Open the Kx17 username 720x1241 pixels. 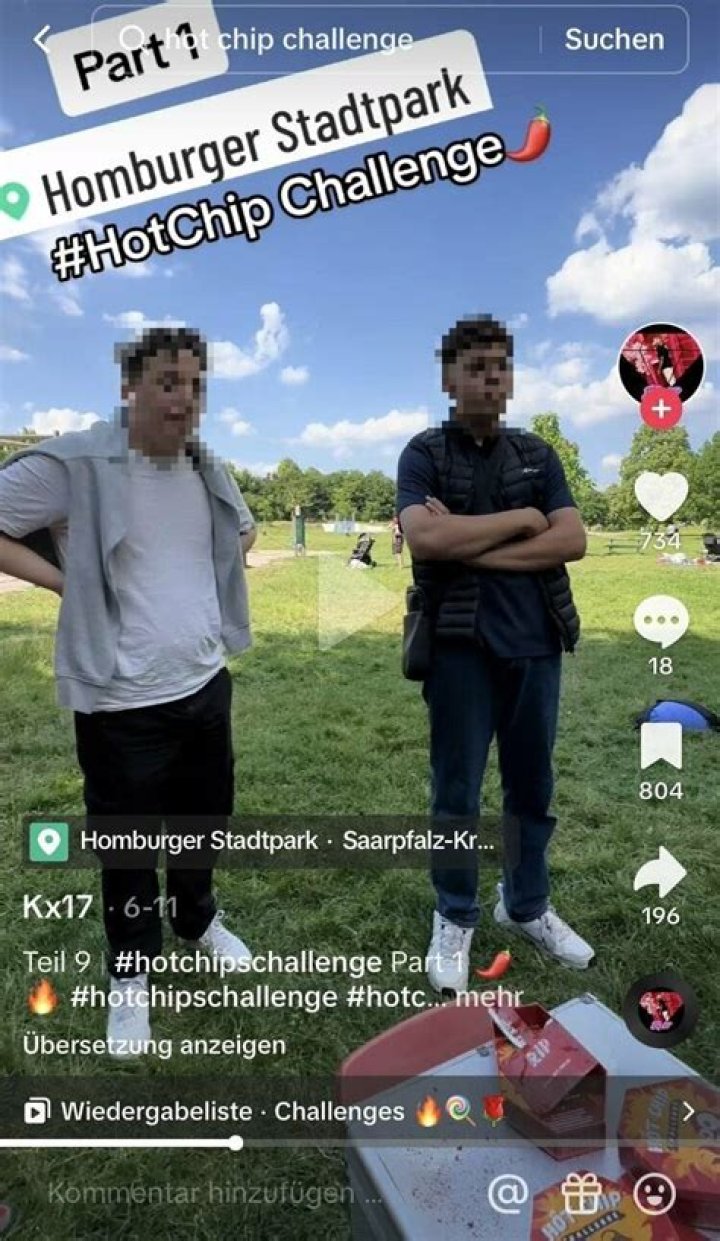(x=58, y=907)
